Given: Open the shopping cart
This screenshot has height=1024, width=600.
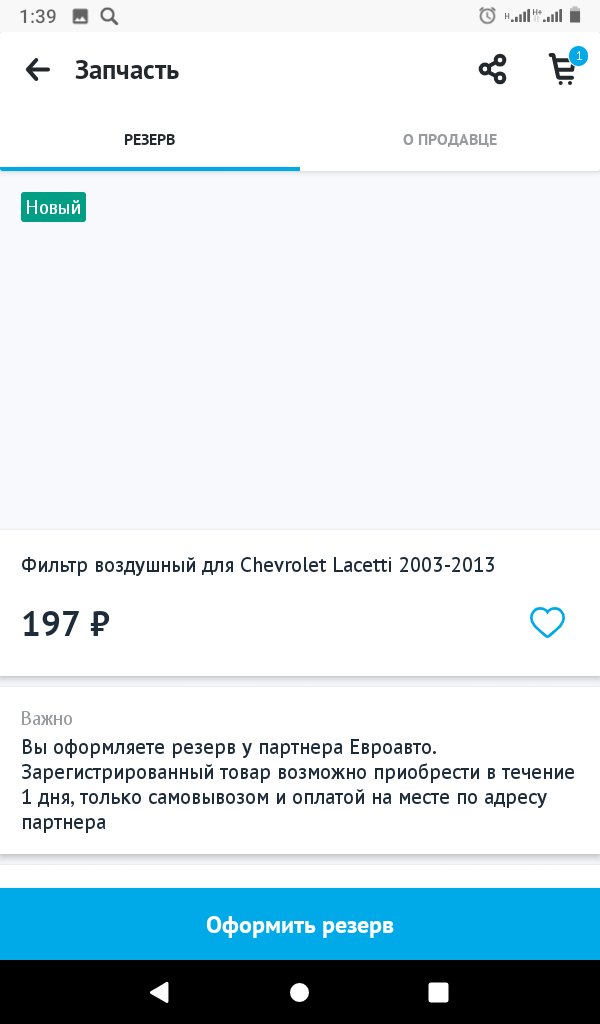Looking at the screenshot, I should pyautogui.click(x=563, y=70).
